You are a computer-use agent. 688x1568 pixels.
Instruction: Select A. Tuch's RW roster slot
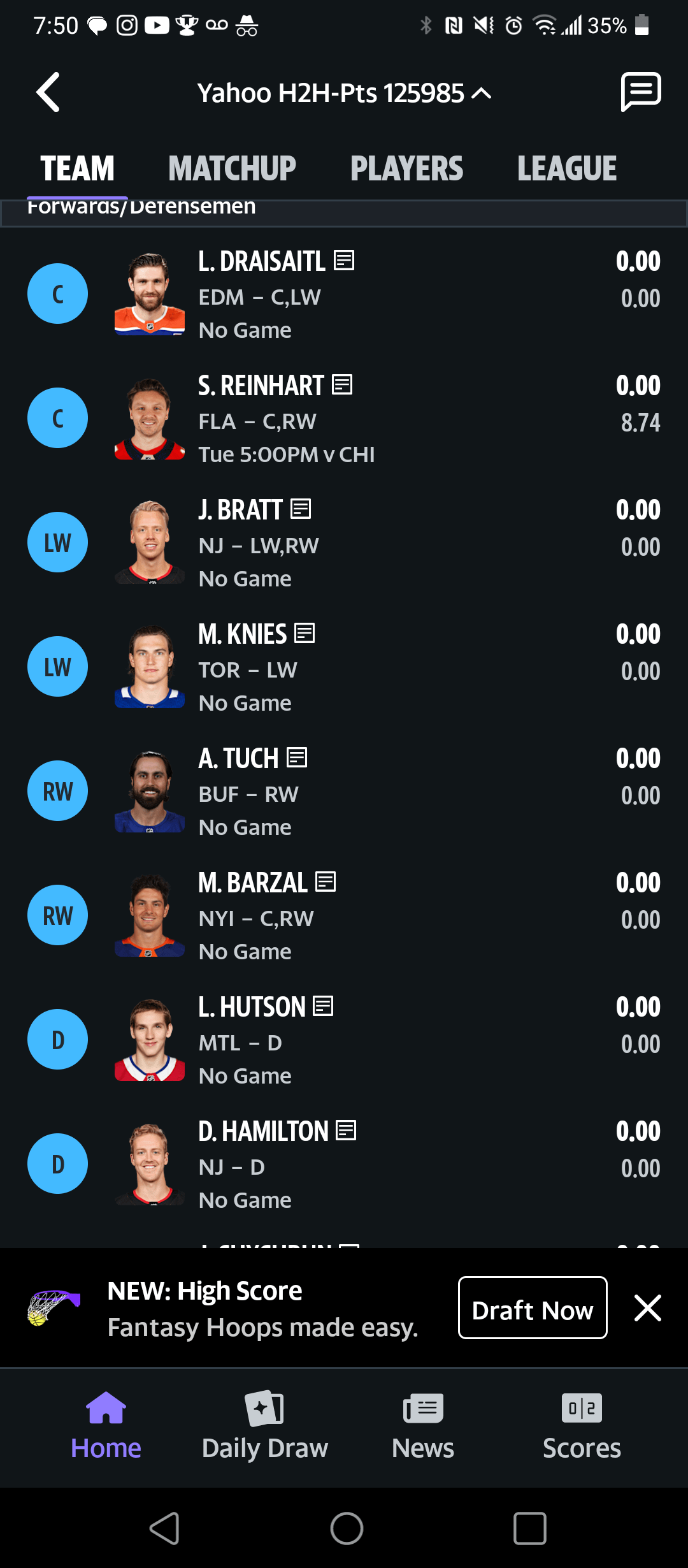(x=57, y=791)
